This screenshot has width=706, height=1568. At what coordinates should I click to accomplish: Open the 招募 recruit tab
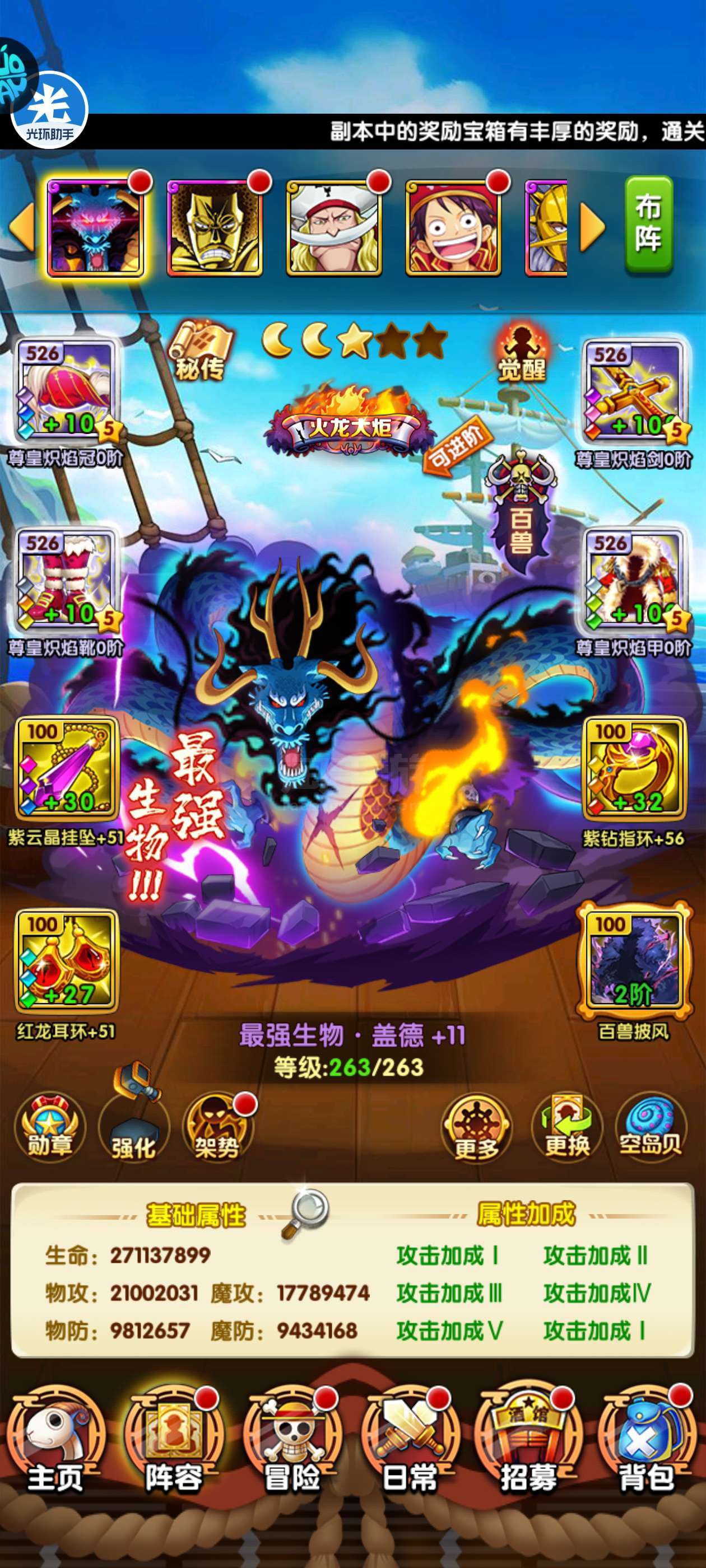point(529,1443)
